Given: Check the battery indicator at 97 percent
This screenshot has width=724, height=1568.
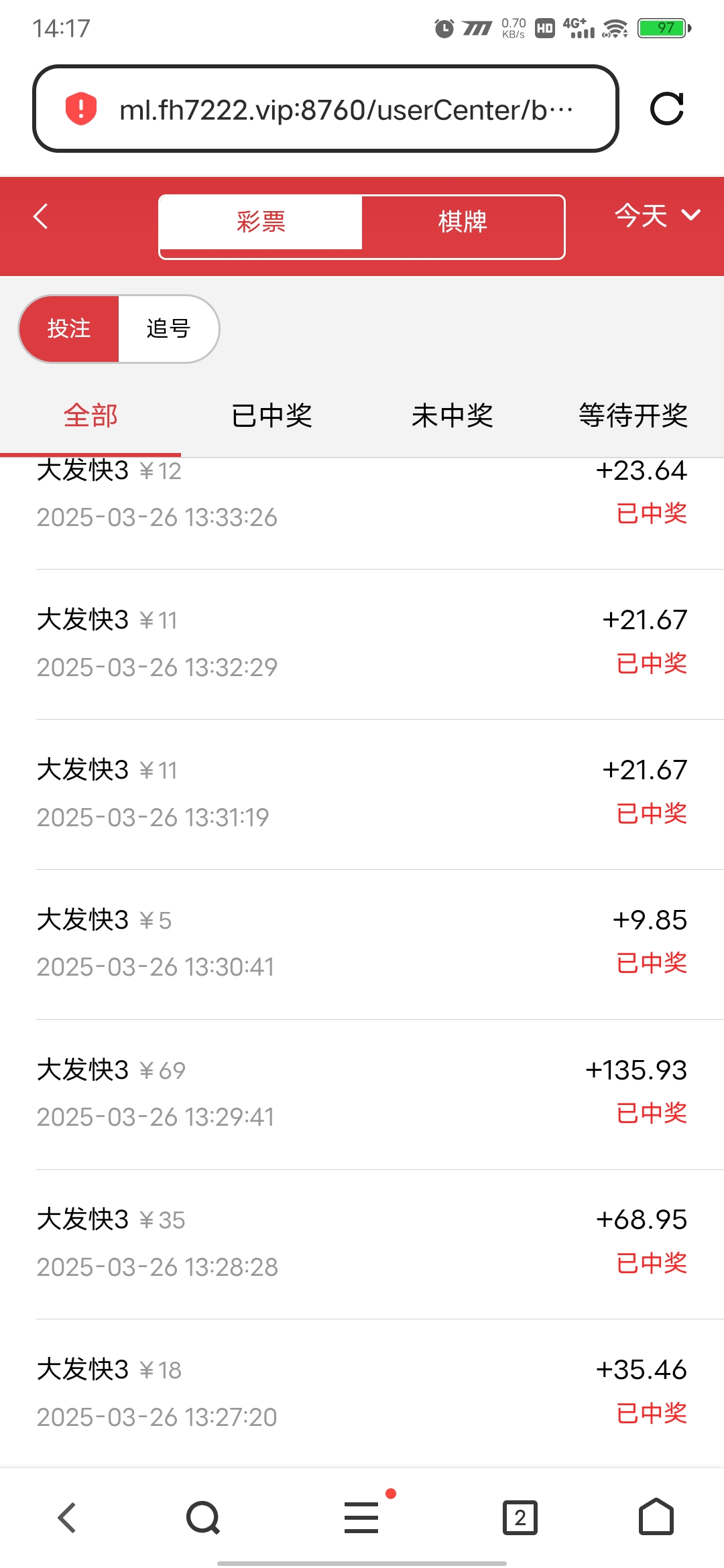Looking at the screenshot, I should tap(662, 28).
